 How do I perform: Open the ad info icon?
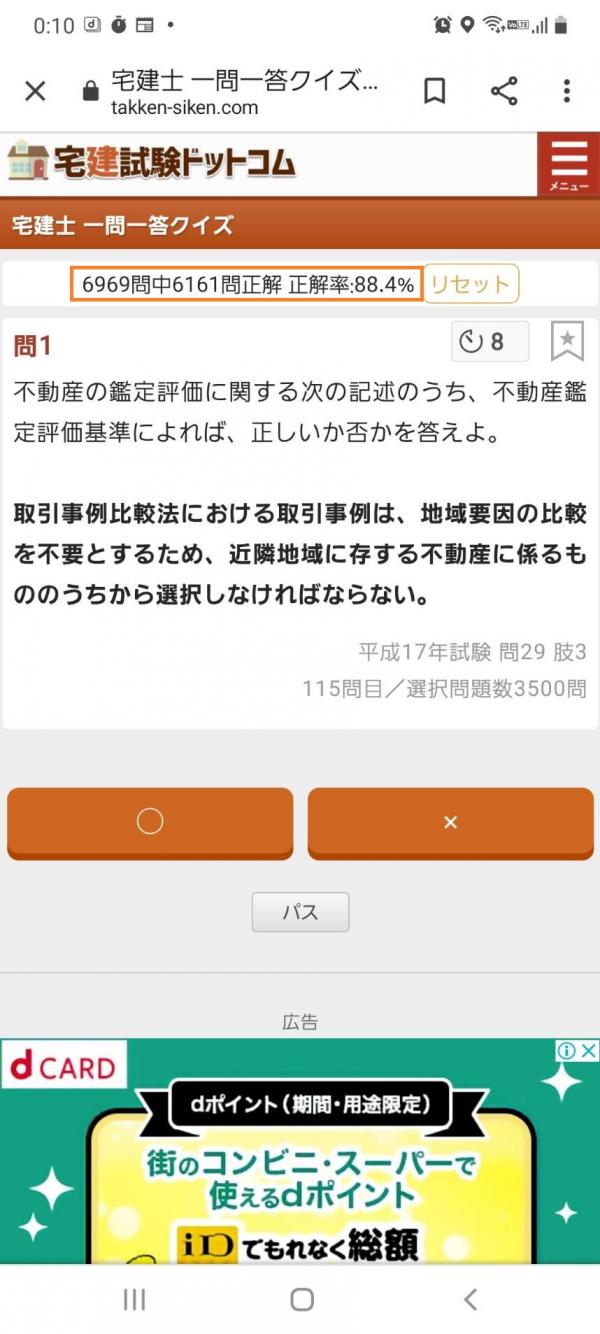click(567, 1050)
